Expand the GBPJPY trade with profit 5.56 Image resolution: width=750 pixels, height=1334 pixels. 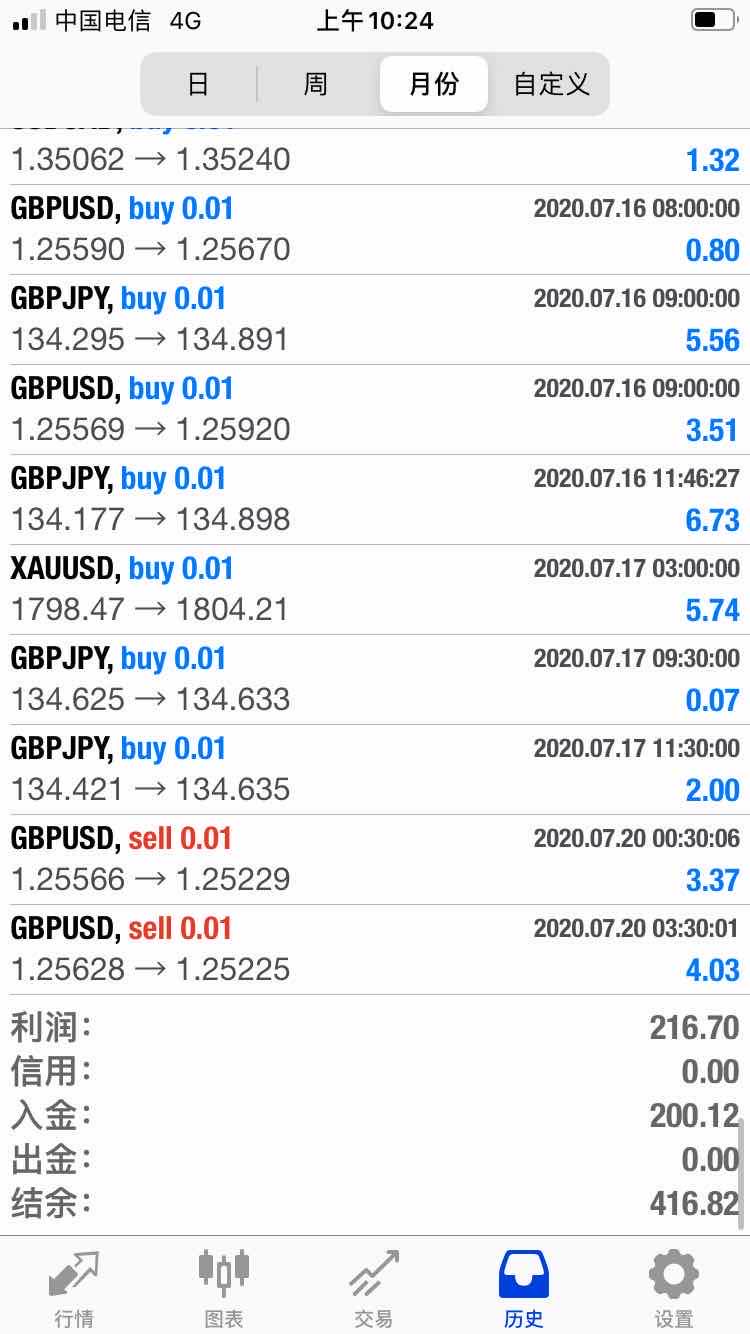coord(375,320)
